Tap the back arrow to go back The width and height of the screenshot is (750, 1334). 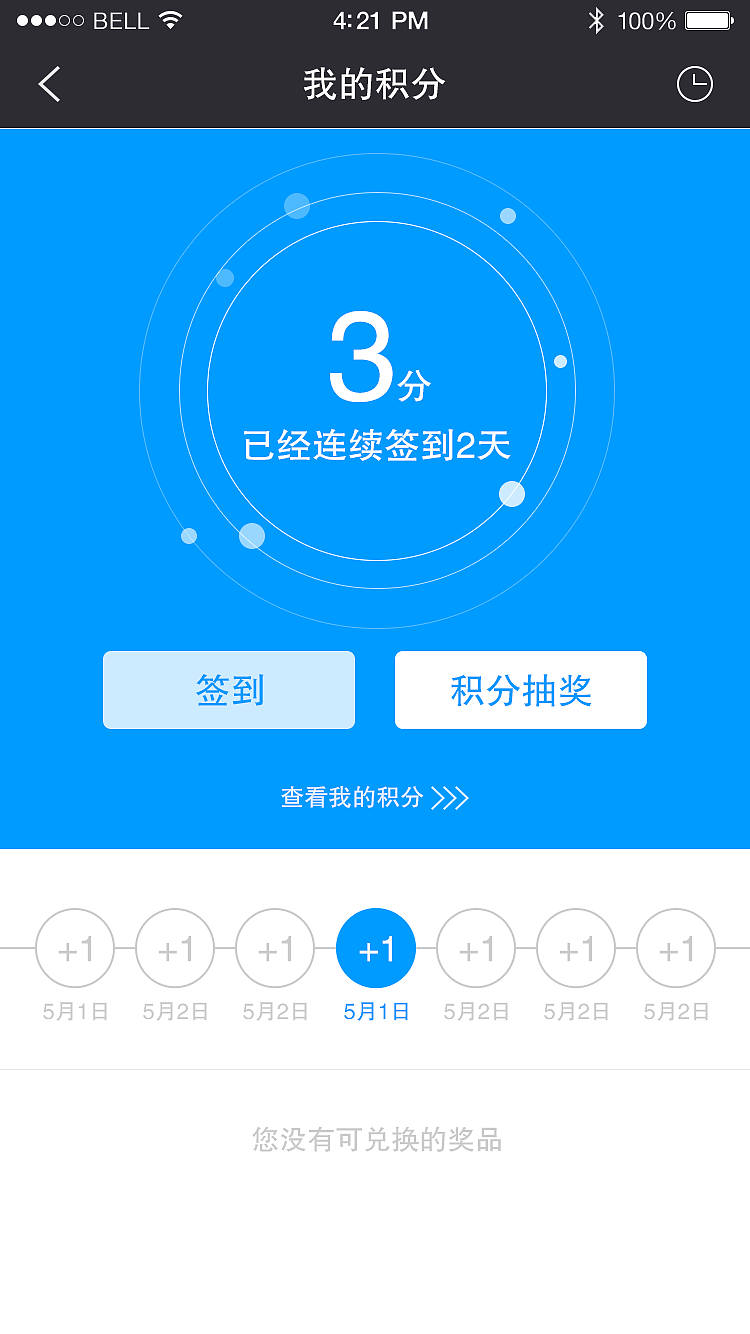(x=49, y=84)
